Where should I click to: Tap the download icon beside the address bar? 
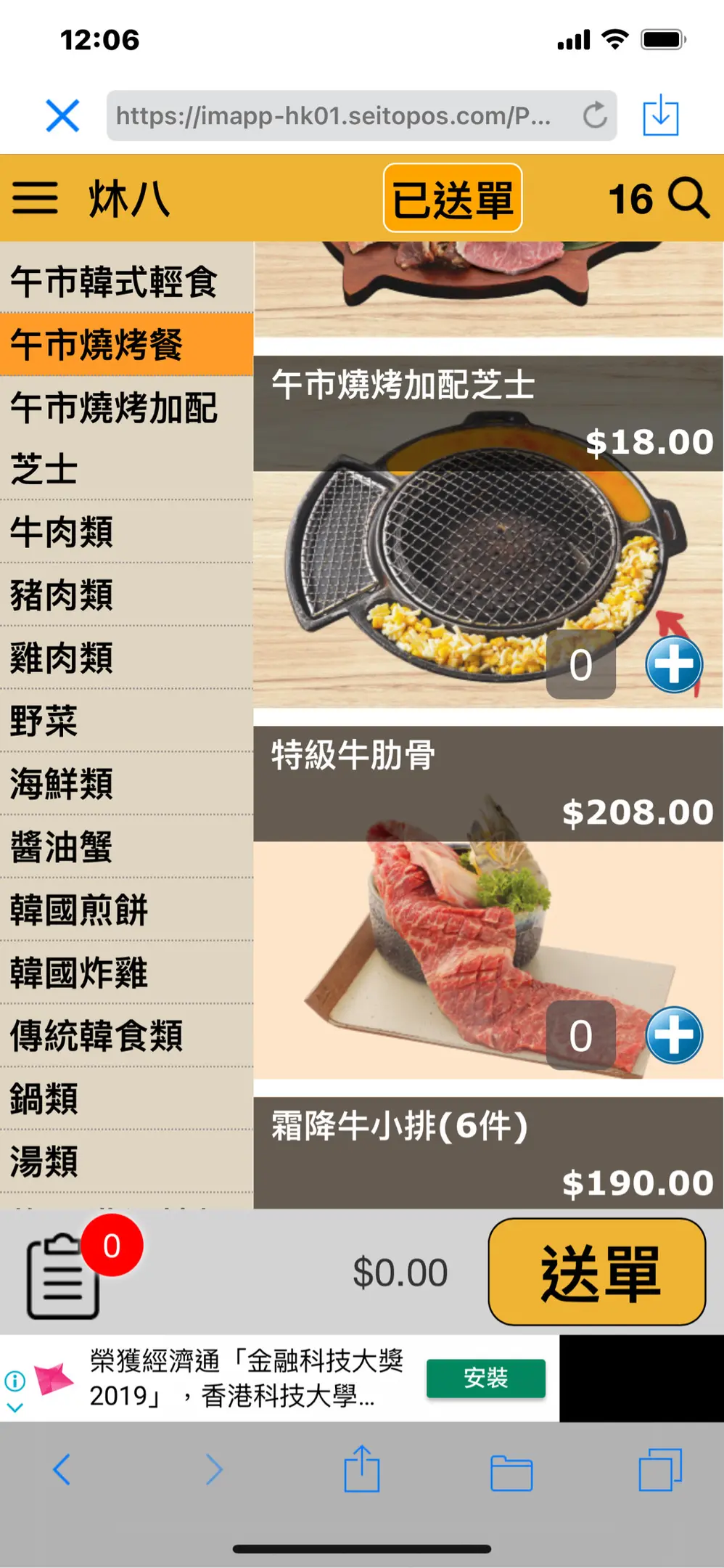[660, 115]
